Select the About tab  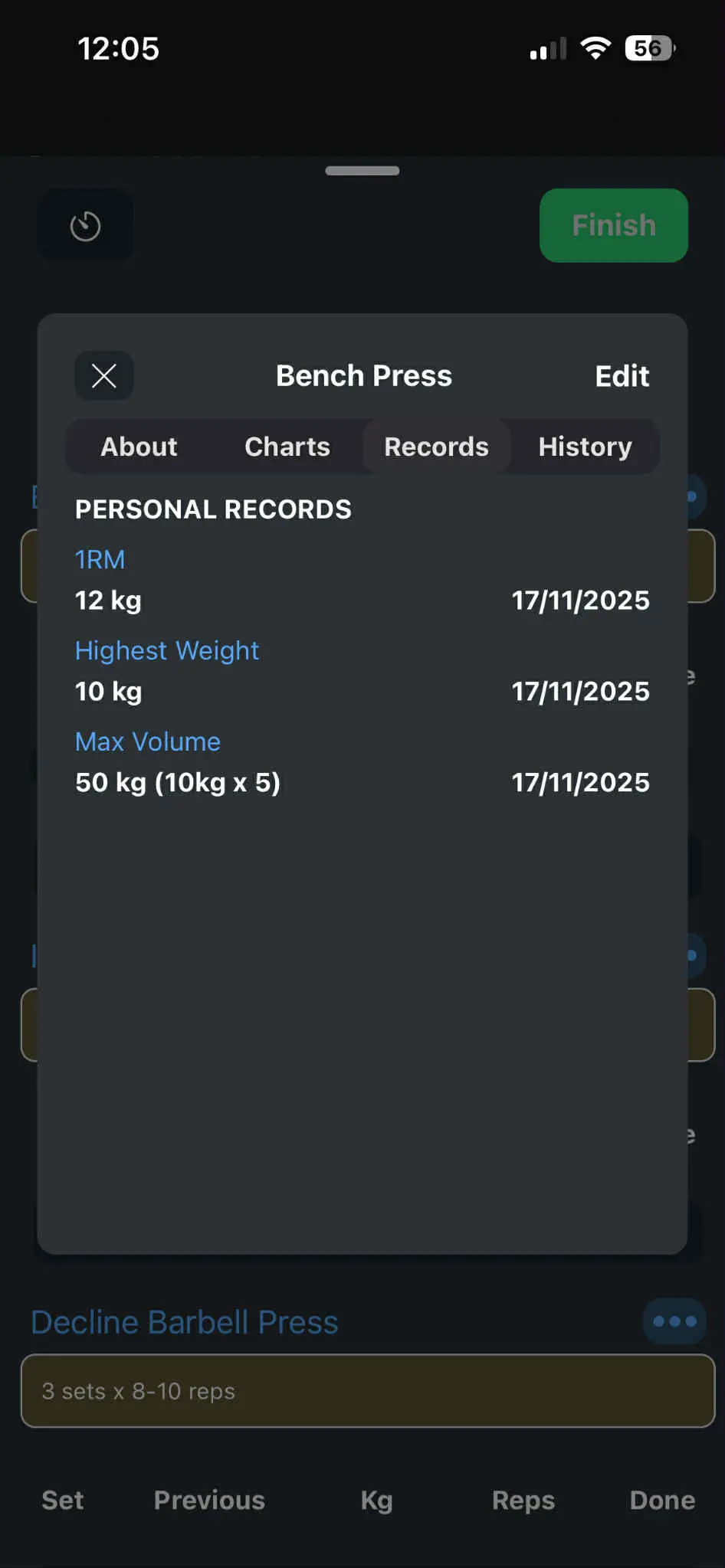point(139,447)
